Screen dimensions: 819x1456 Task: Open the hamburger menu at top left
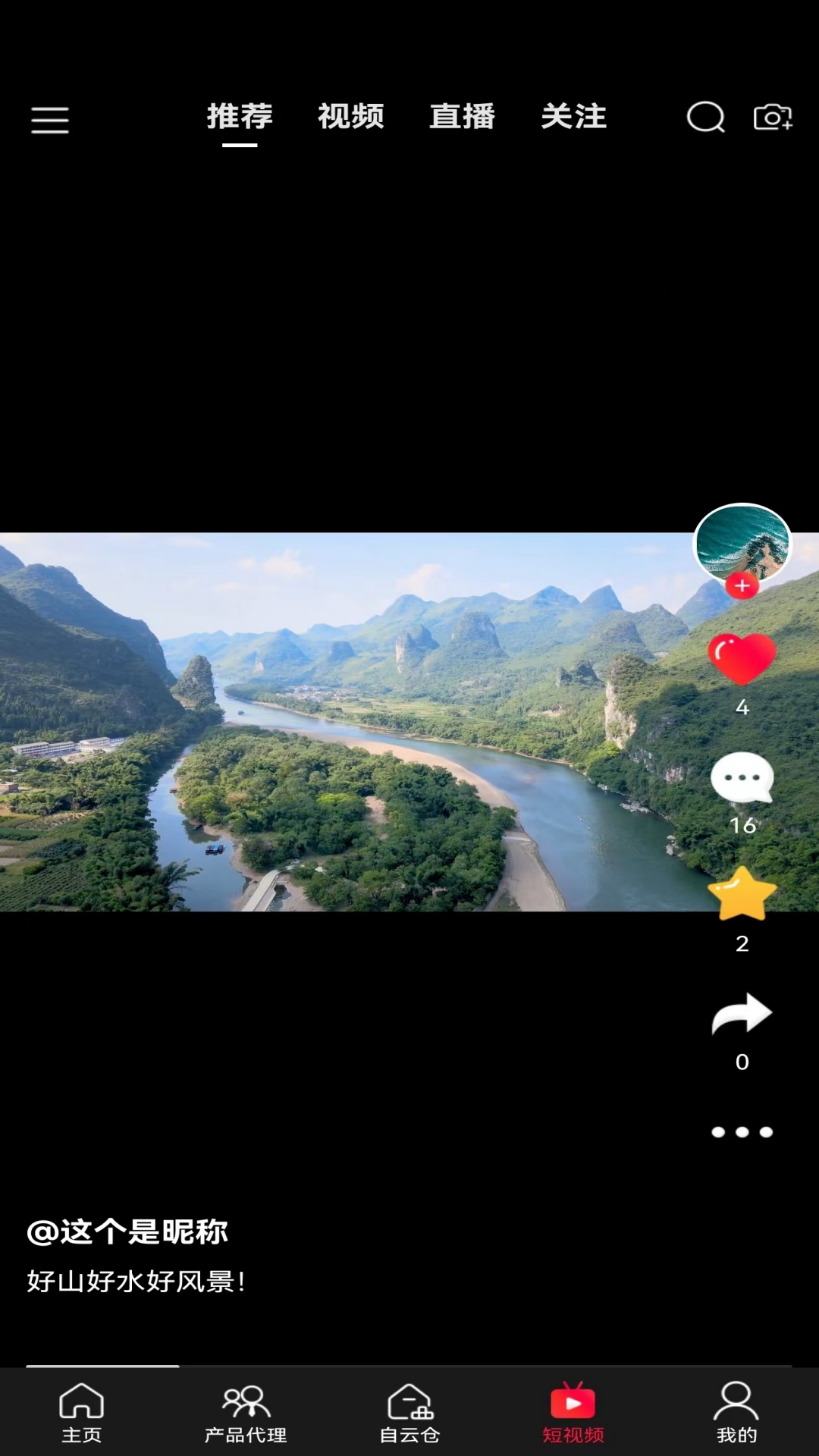[x=49, y=120]
